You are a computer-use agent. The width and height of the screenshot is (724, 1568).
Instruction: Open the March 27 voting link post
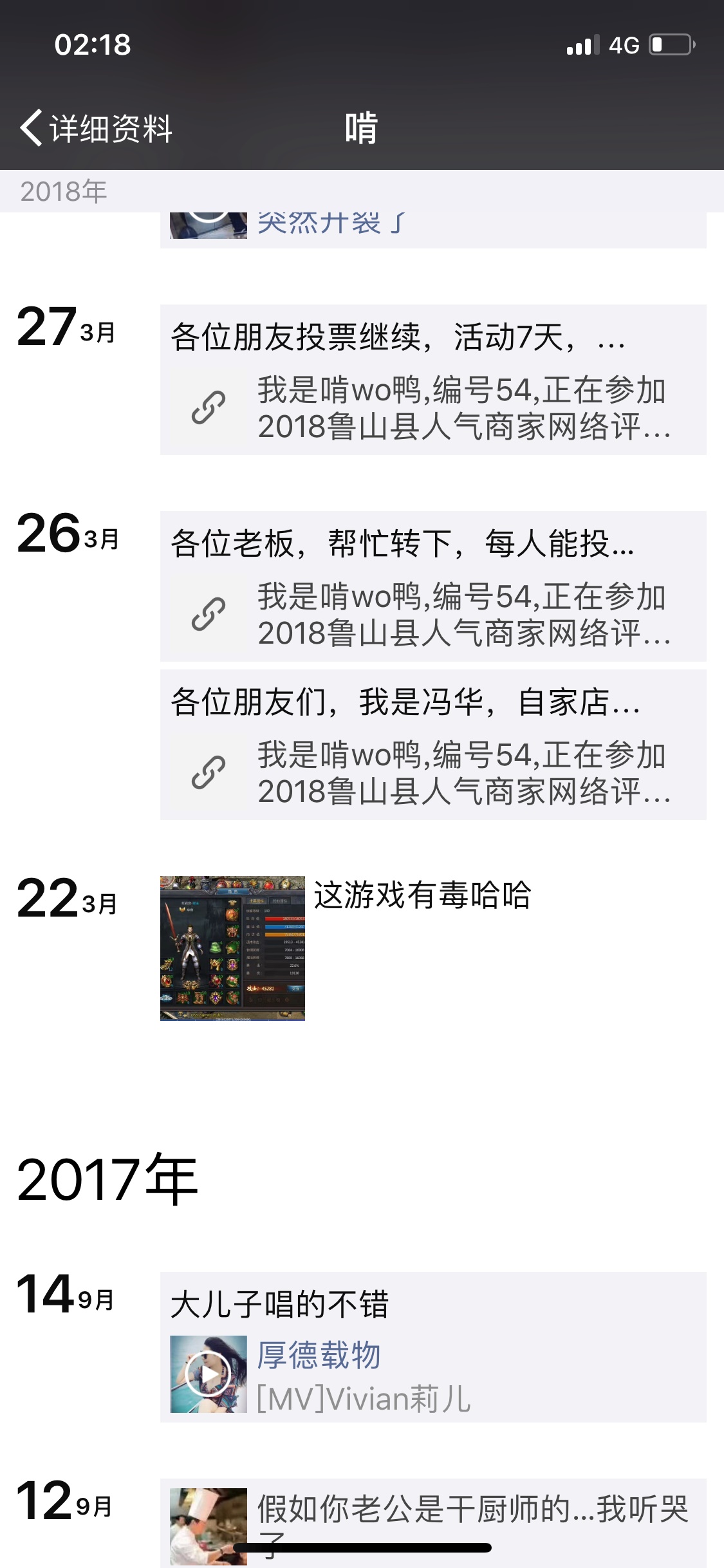click(432, 380)
